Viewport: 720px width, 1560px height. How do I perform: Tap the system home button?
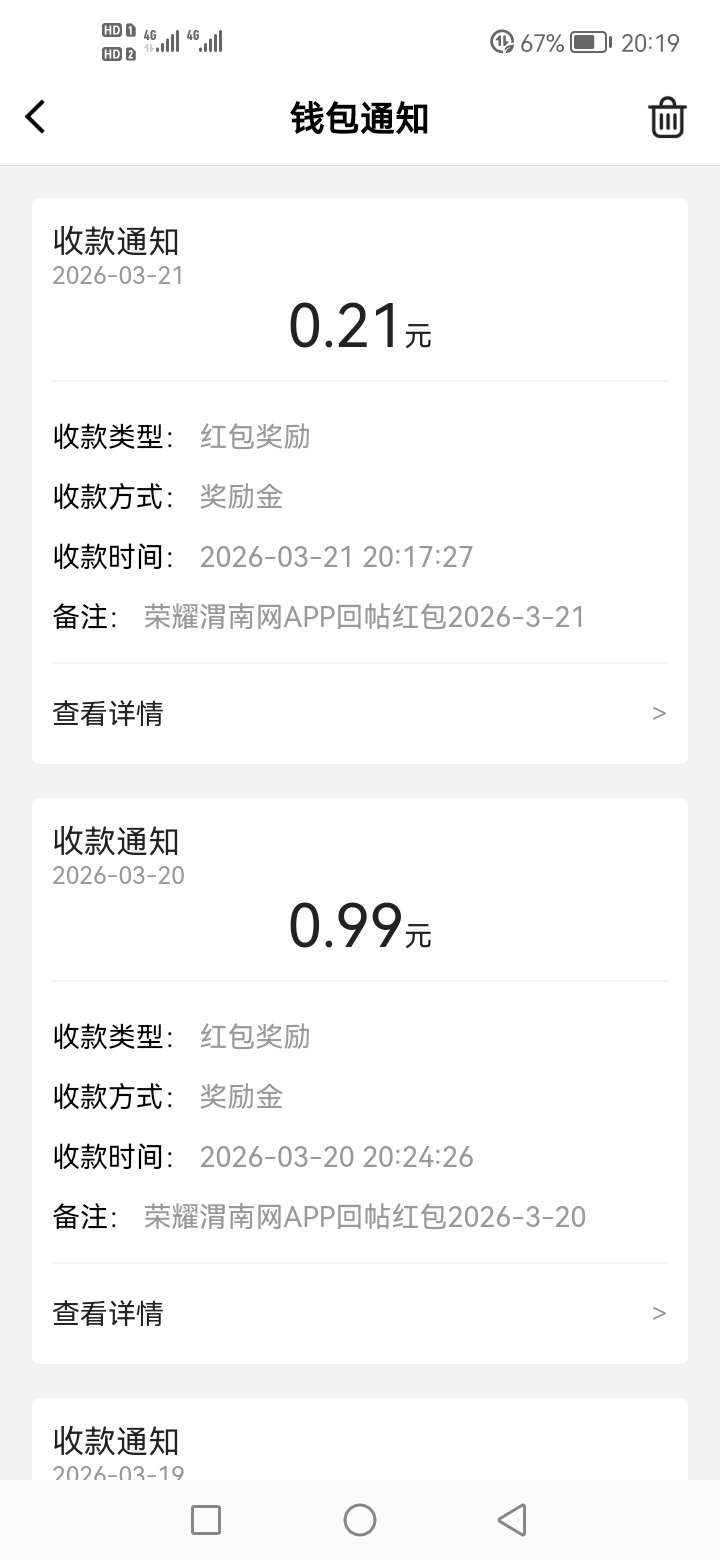tap(360, 1520)
